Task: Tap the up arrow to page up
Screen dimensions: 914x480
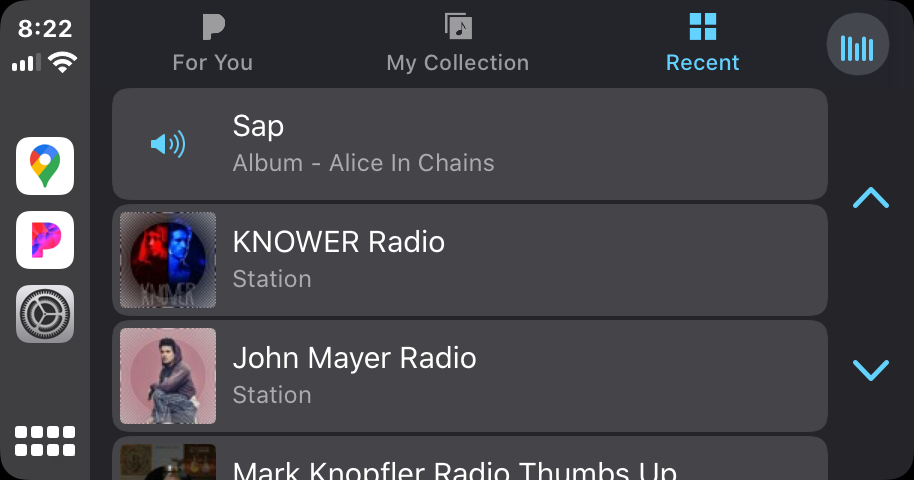Action: click(870, 197)
